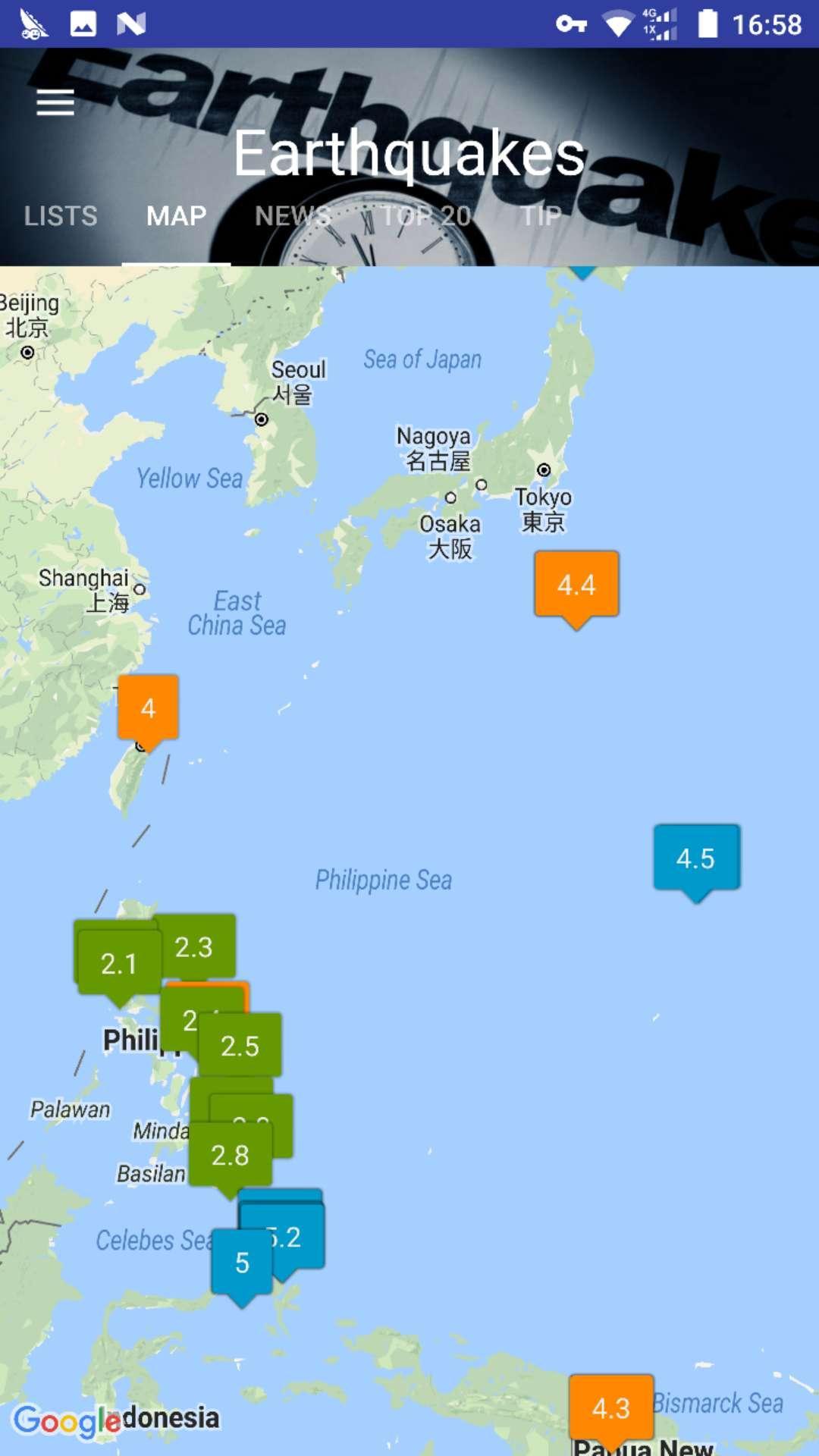Tap the green 2.8 marker near Basilan
Viewport: 819px width, 1456px height.
tap(230, 1156)
